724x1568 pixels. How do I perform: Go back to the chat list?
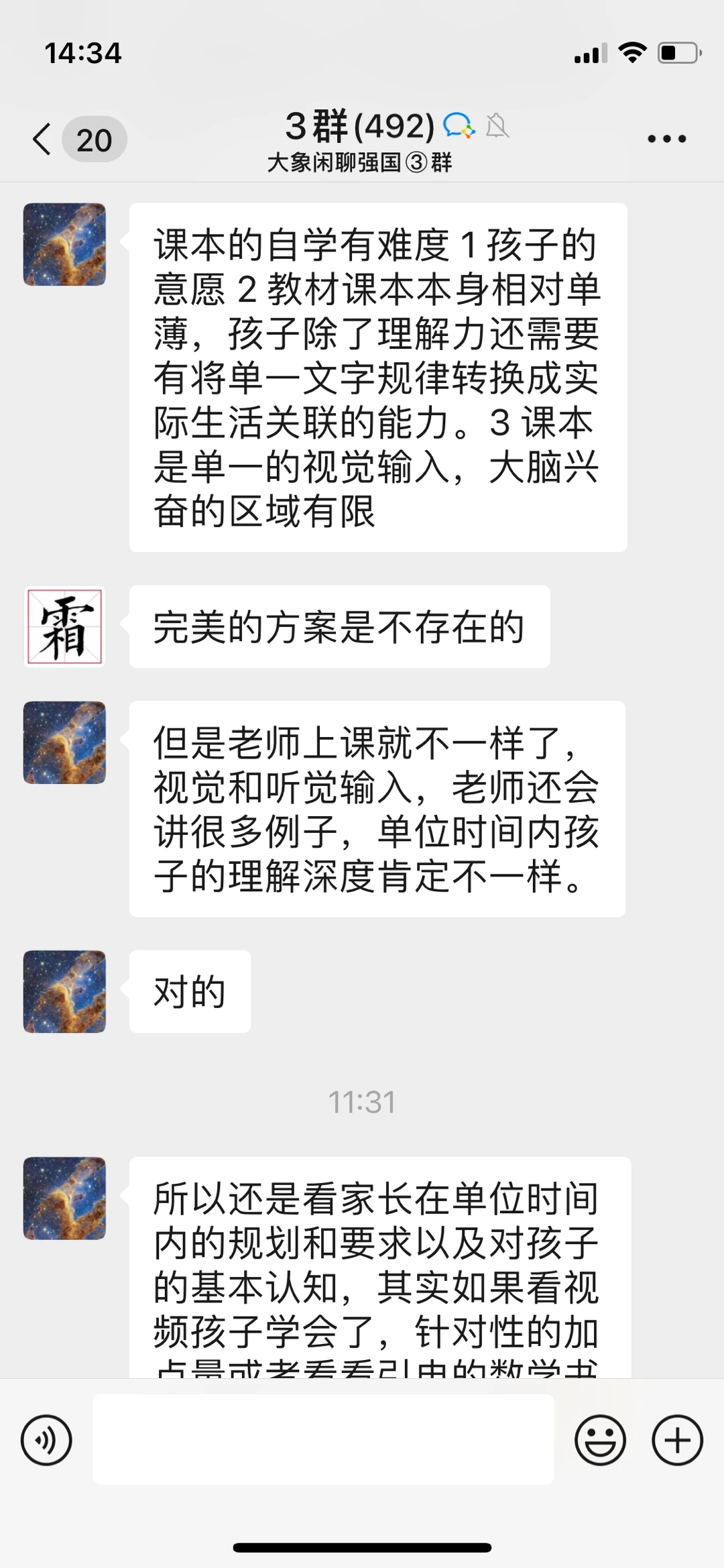coord(43,139)
